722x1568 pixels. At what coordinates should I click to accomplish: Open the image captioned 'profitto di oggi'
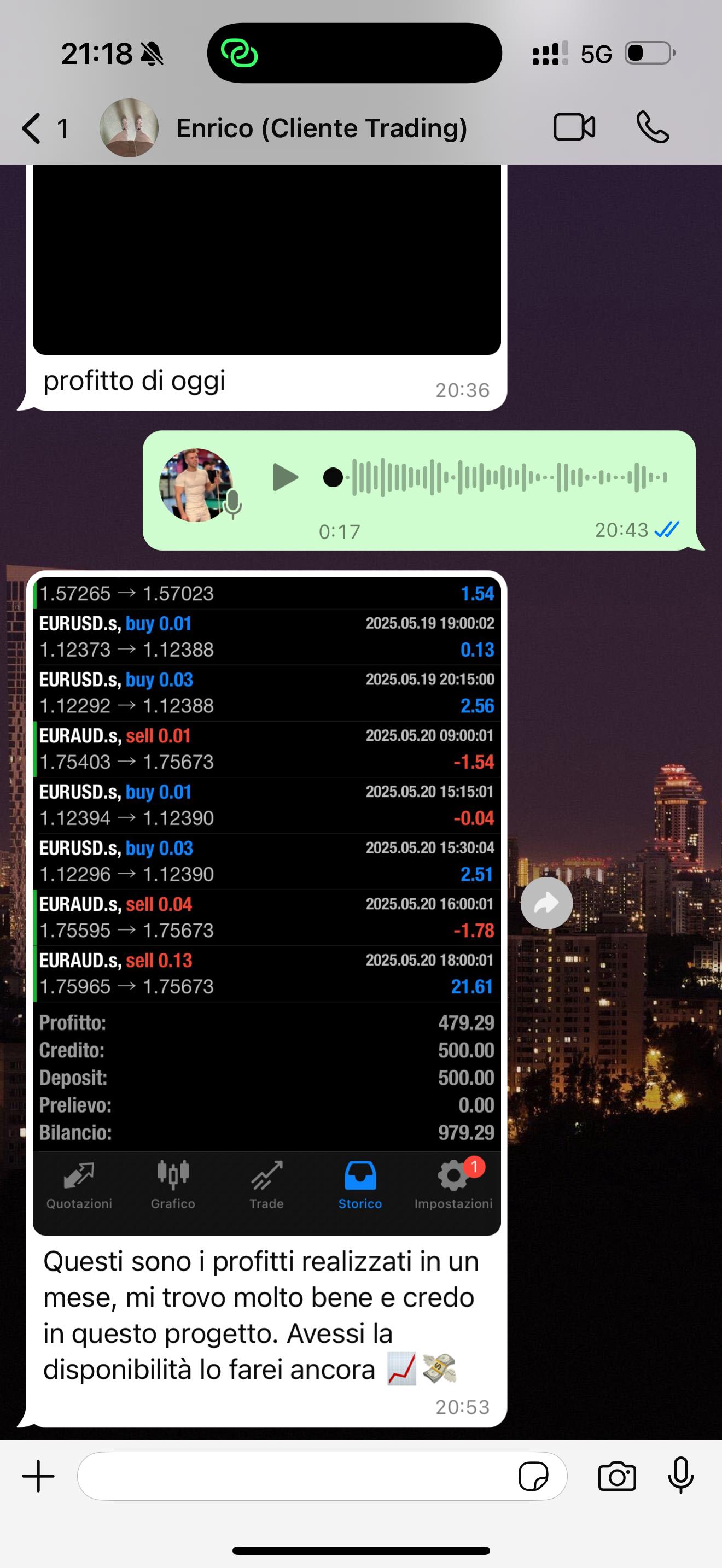(266, 262)
